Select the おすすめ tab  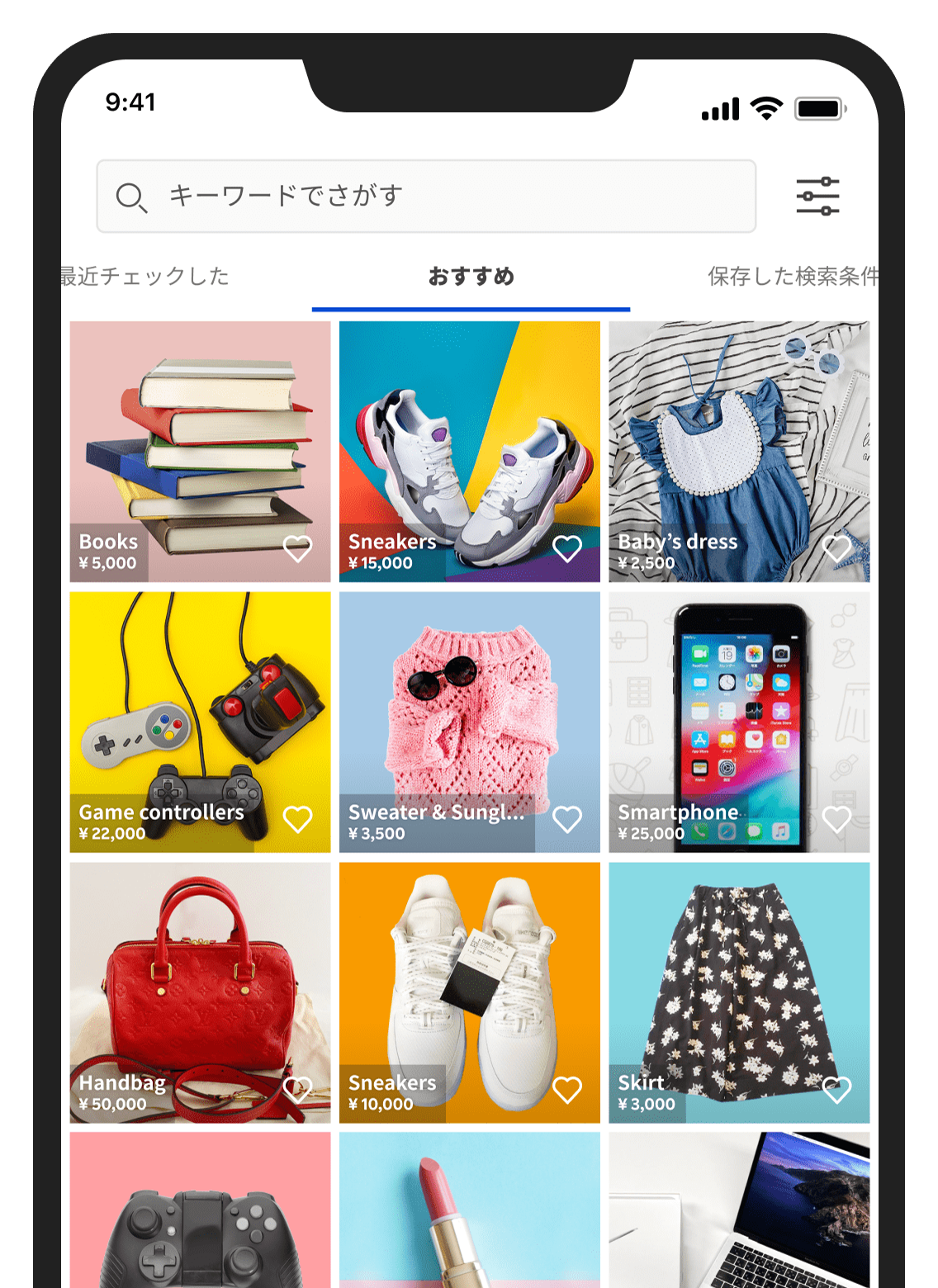coord(471,277)
